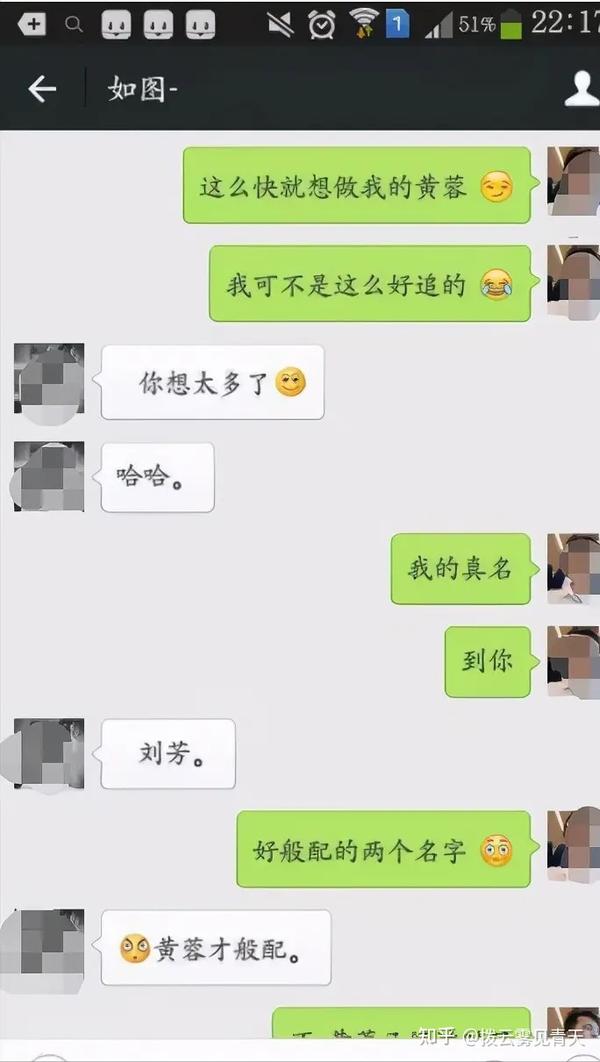The height and width of the screenshot is (1062, 600).
Task: Tap the avatar beside the message 刘芳。
Action: [49, 753]
